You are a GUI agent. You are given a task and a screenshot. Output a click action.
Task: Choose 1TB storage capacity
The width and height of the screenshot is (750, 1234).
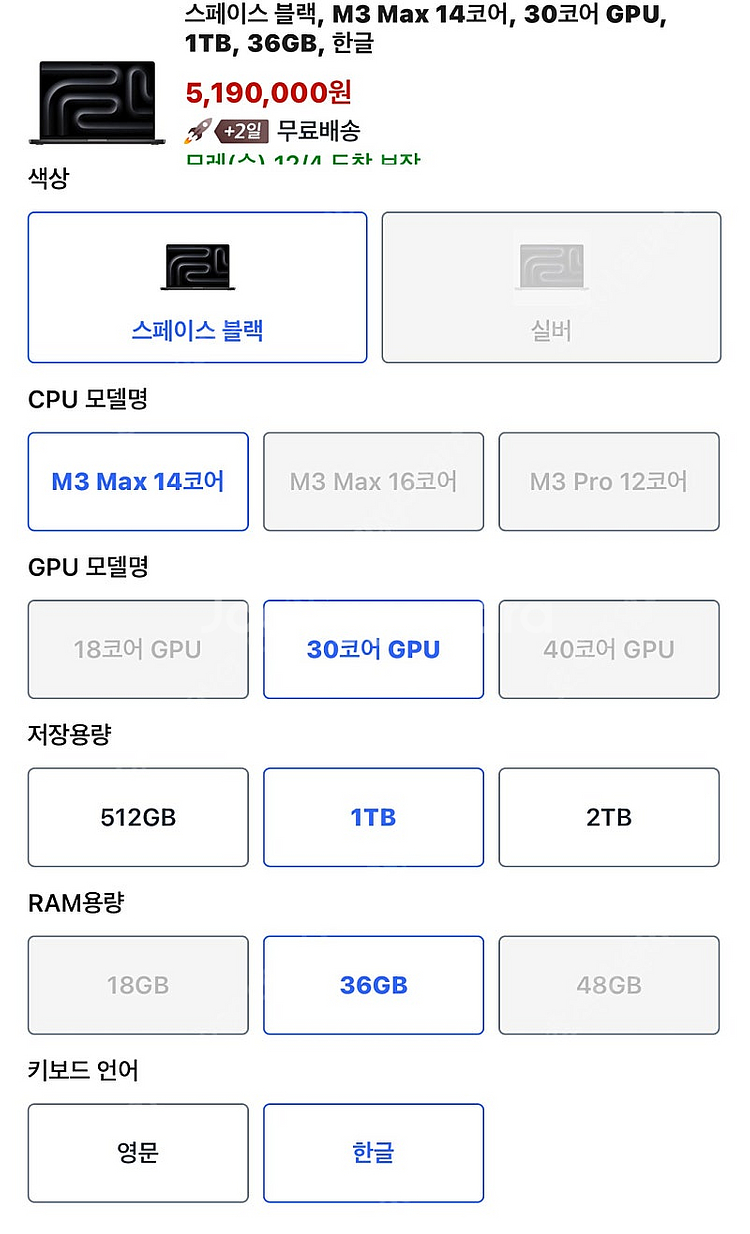(373, 817)
